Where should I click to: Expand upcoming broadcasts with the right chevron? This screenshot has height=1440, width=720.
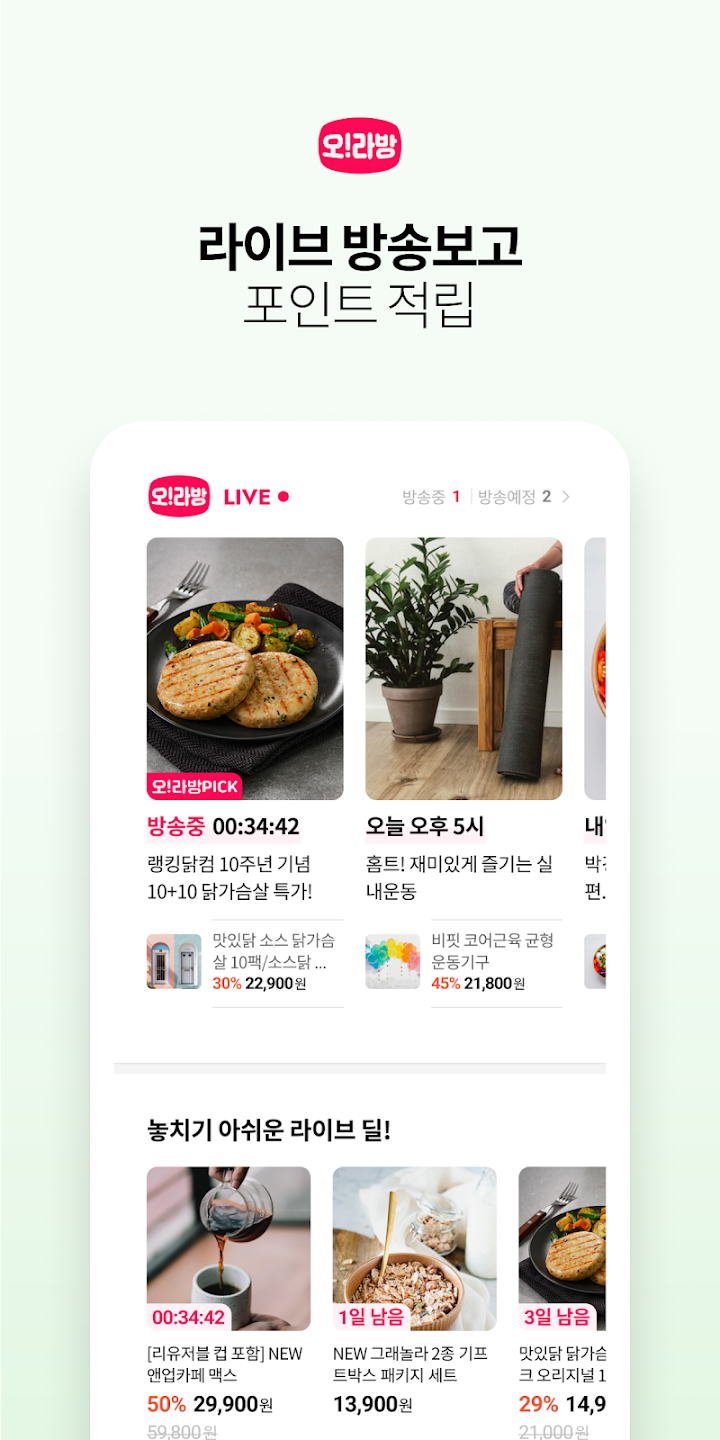pos(566,494)
